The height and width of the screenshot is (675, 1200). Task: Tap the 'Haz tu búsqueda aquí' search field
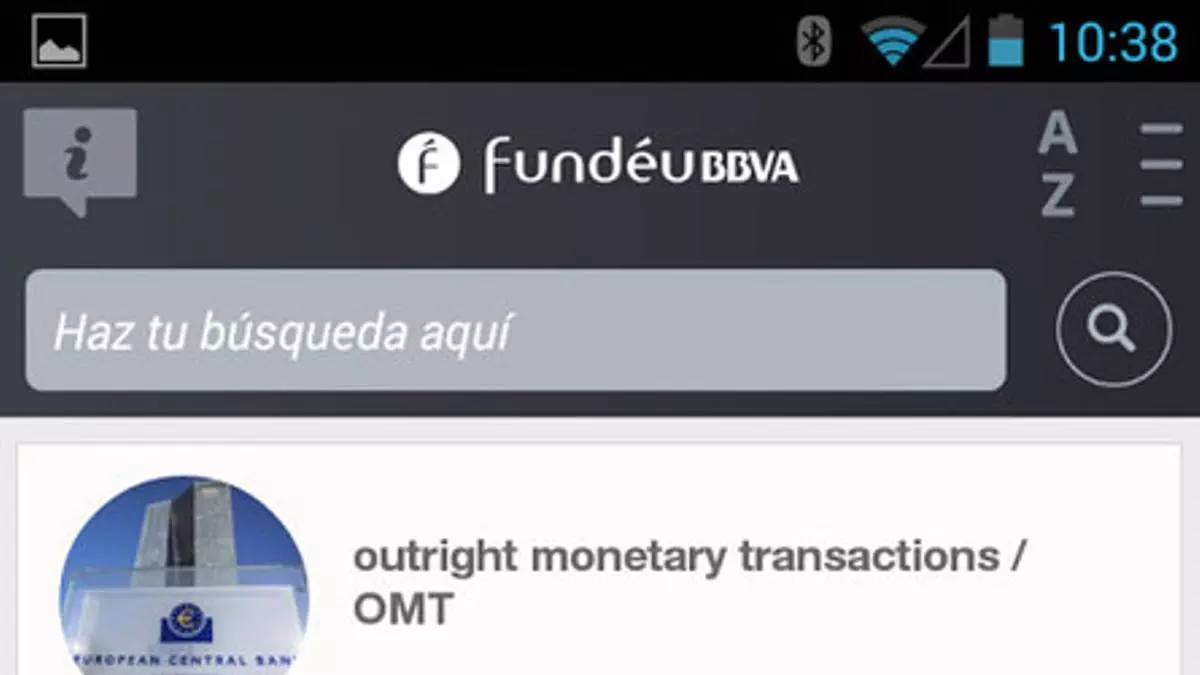tap(515, 330)
